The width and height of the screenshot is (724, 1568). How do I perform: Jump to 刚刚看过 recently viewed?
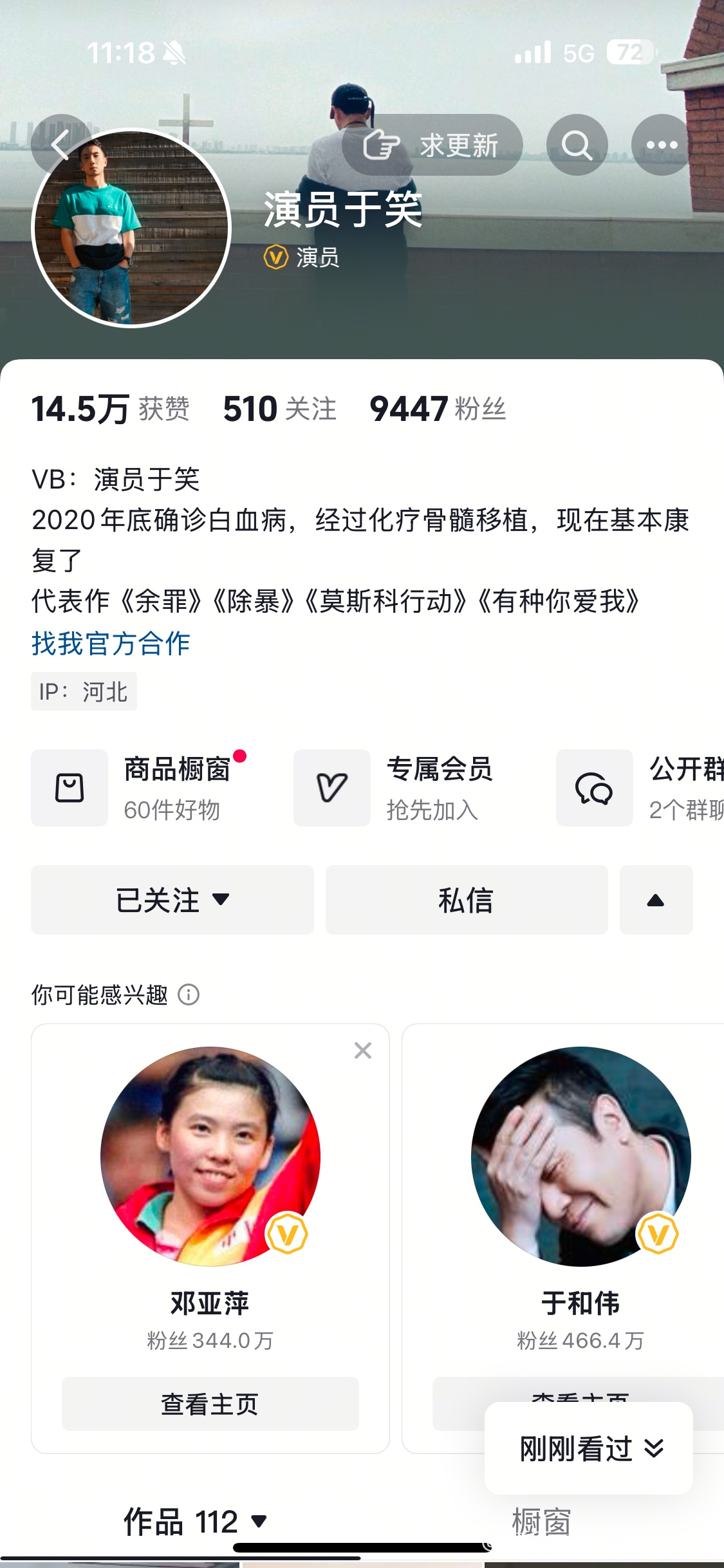pyautogui.click(x=588, y=1449)
